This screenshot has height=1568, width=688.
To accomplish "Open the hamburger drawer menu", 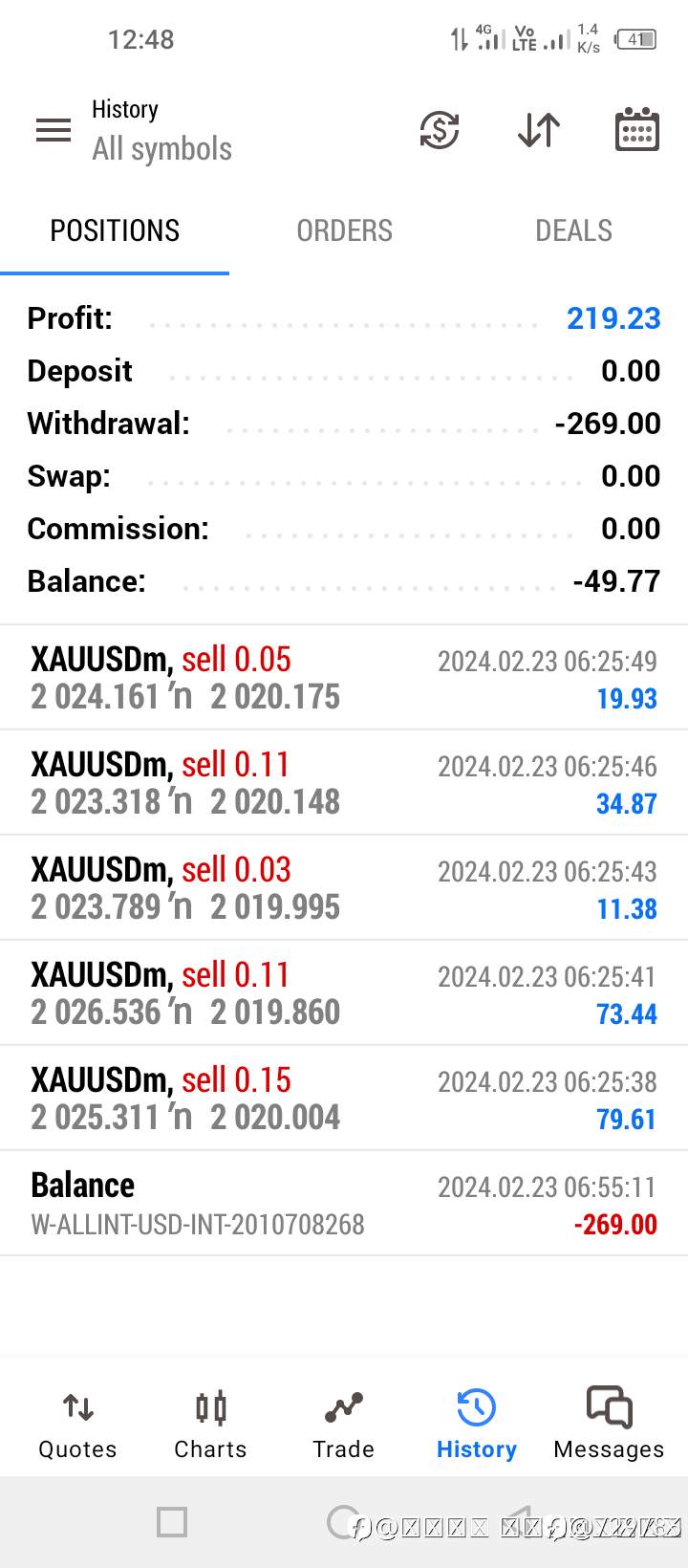I will coord(54,130).
